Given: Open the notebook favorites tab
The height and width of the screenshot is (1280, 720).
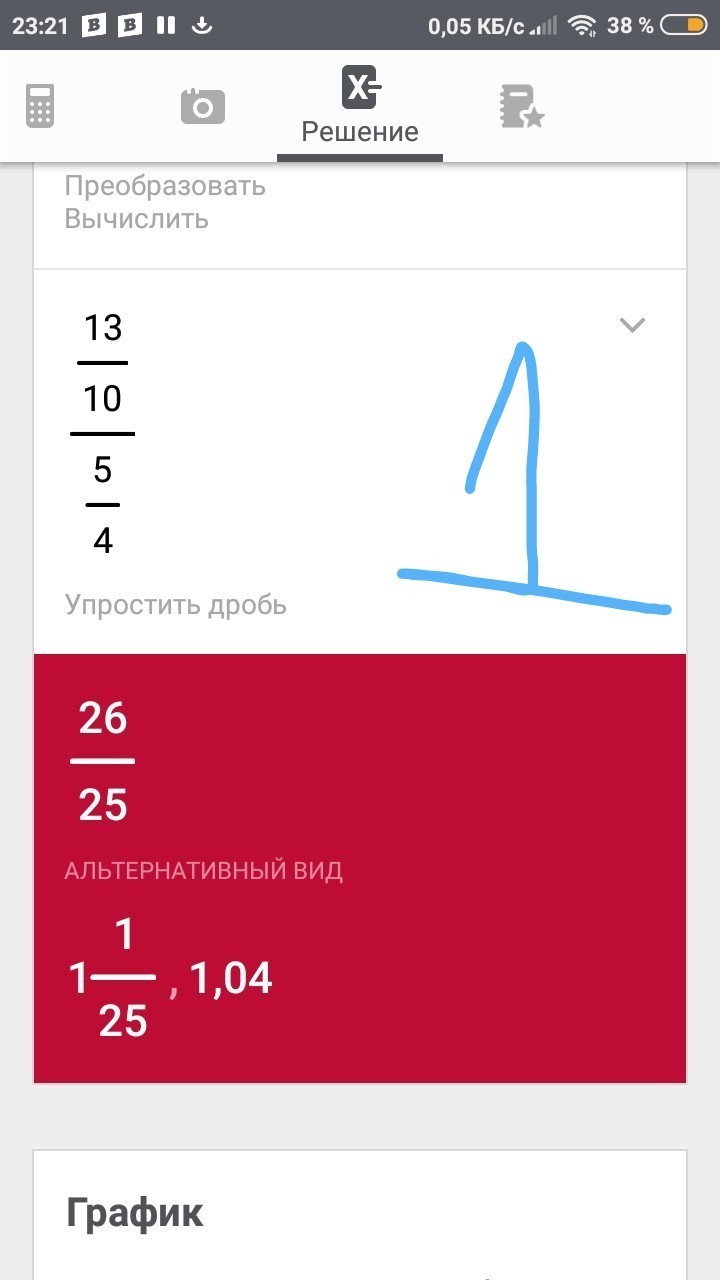Looking at the screenshot, I should click(521, 107).
